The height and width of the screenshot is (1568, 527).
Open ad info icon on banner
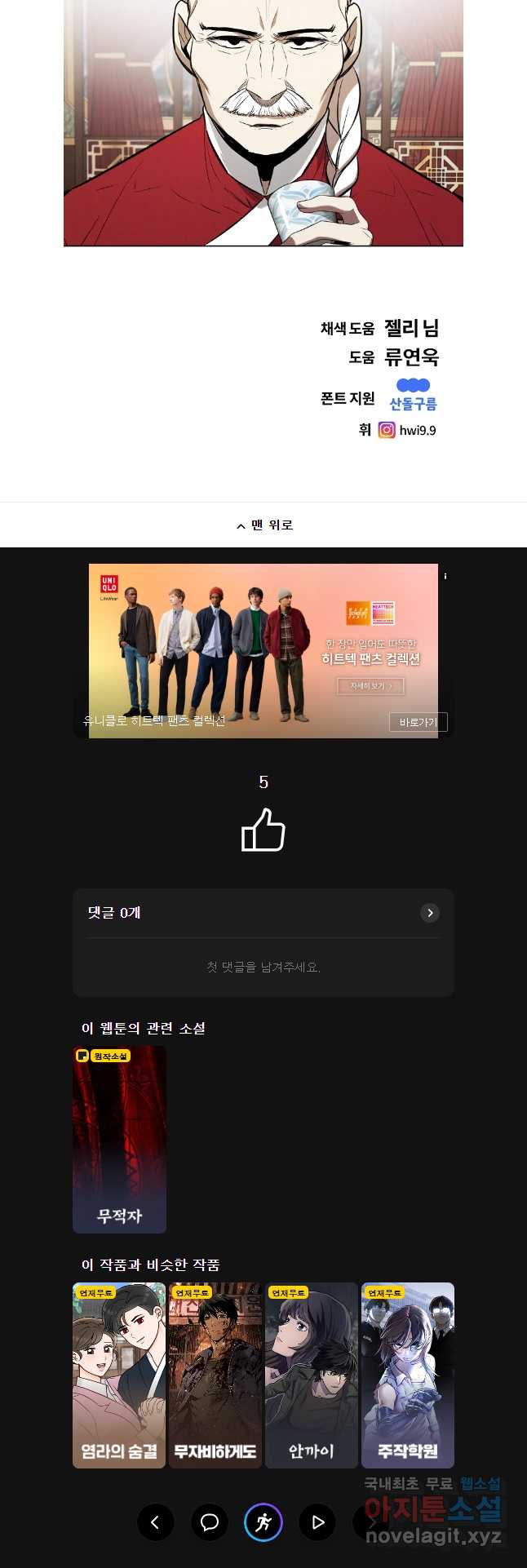click(445, 576)
